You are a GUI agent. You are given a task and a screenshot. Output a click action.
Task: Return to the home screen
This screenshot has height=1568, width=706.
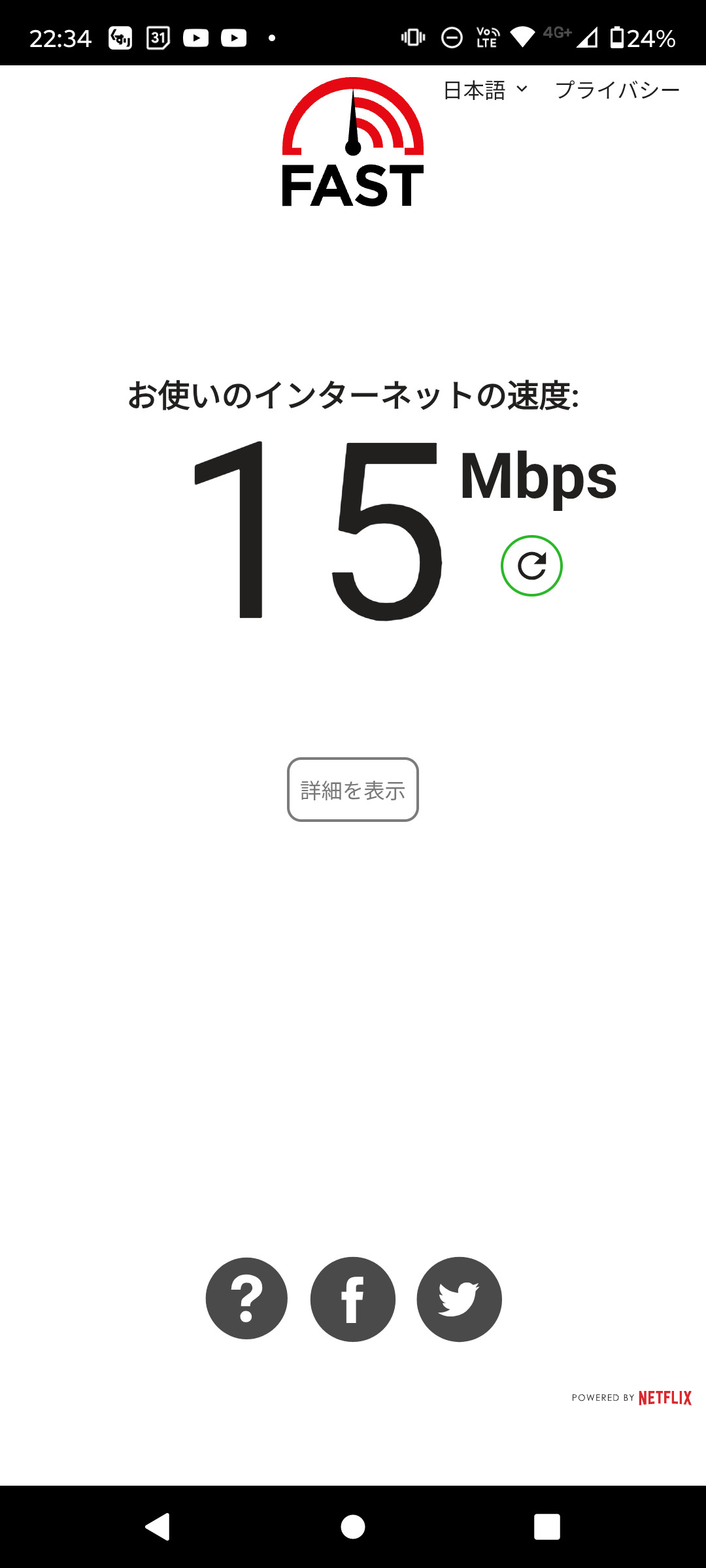[353, 1527]
